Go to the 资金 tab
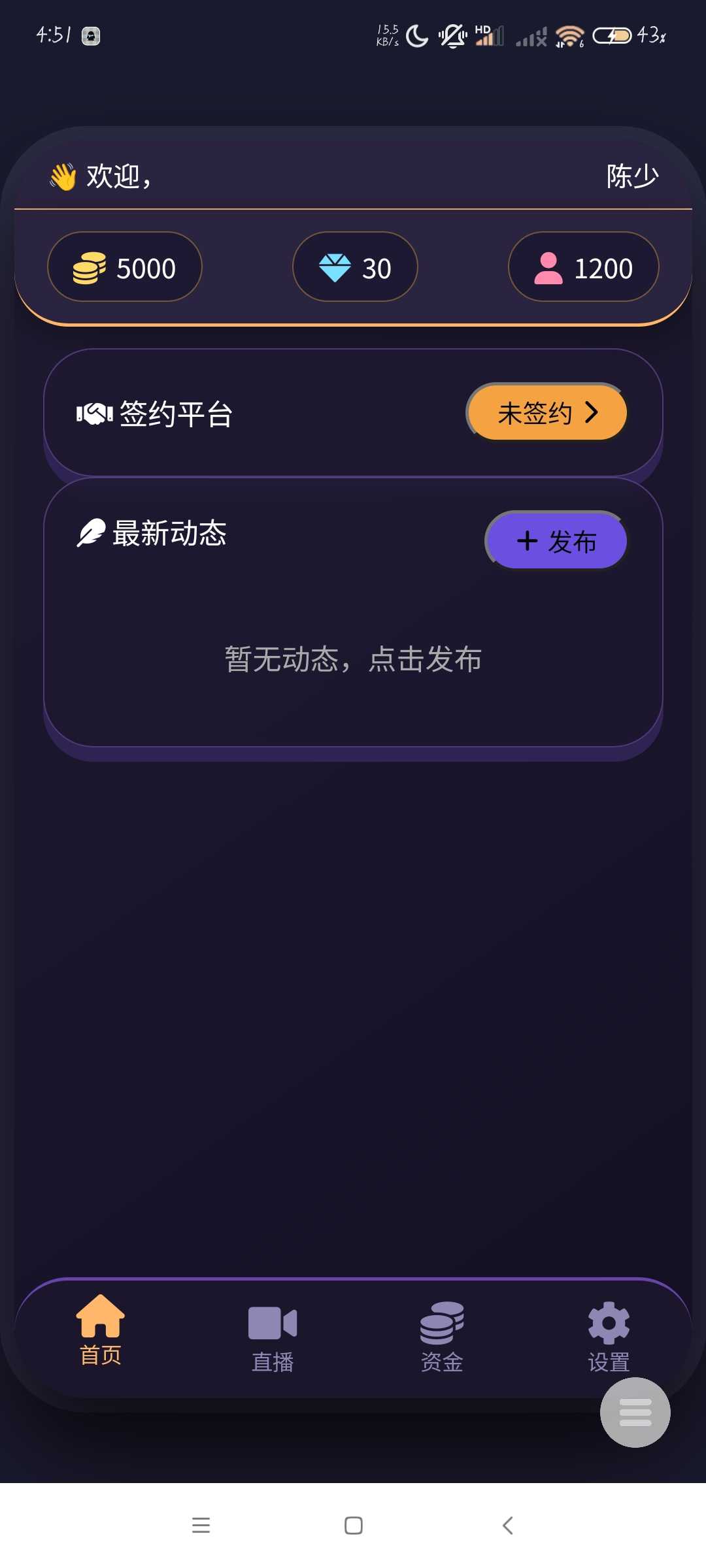The height and width of the screenshot is (1568, 706). click(x=442, y=1336)
